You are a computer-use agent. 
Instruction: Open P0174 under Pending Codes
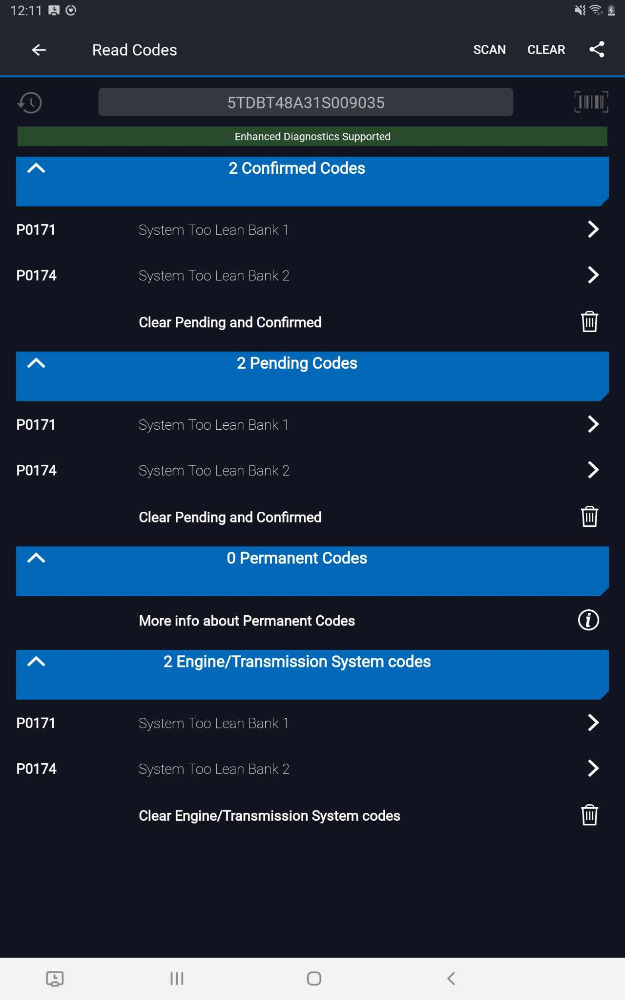pyautogui.click(x=312, y=471)
